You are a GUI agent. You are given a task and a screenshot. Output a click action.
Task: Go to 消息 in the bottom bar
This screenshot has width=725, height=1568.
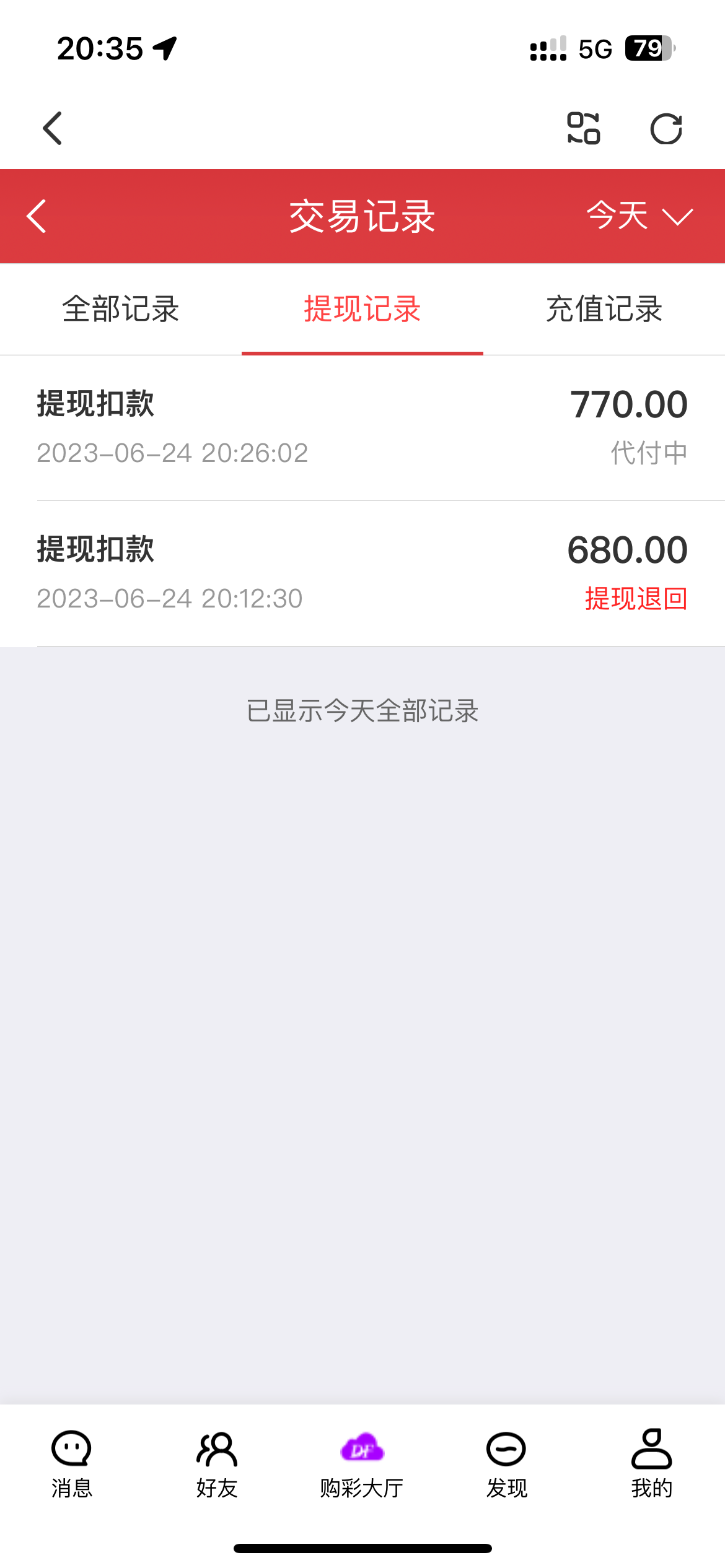(72, 1464)
